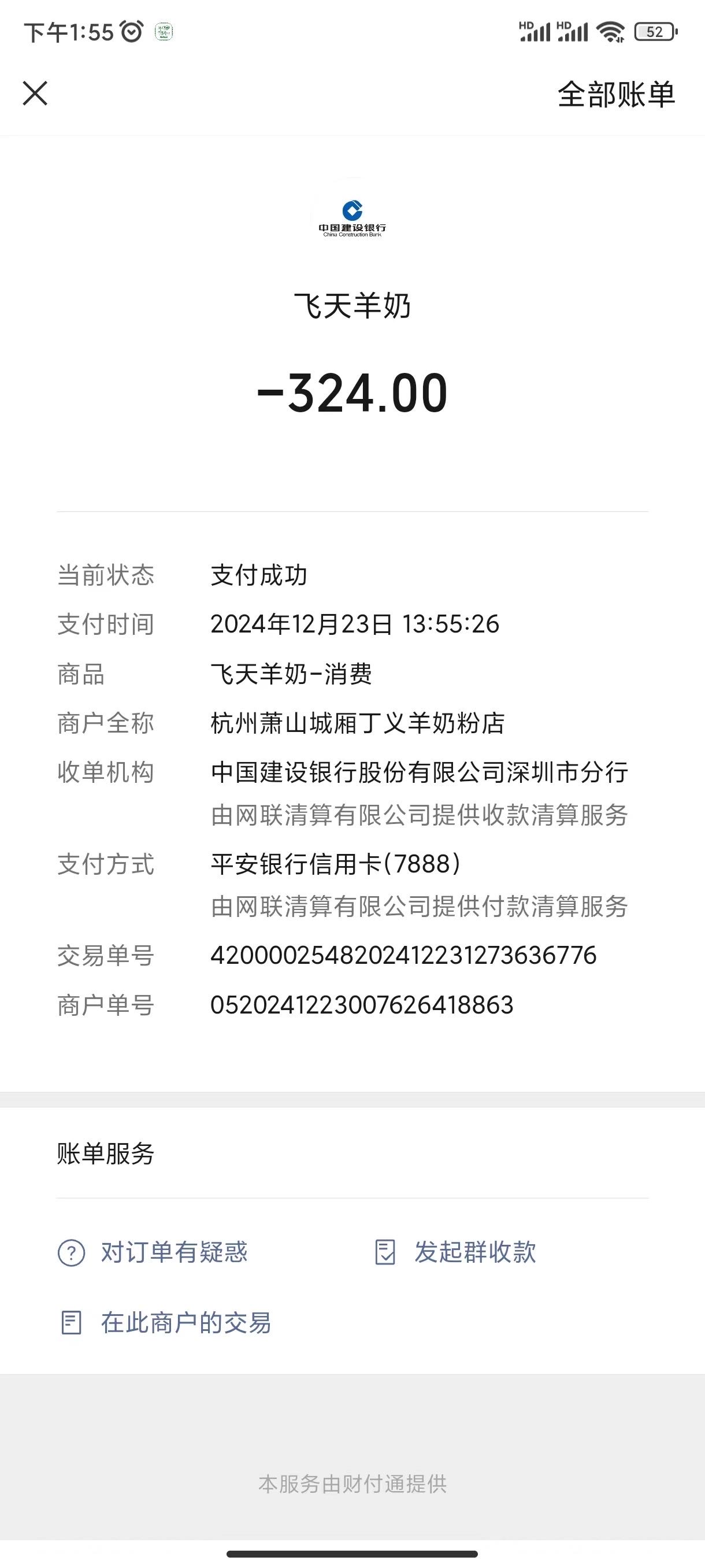View 在此商户的交易 transactions with this merchant
This screenshot has height=1568, width=705.
pos(165,1323)
